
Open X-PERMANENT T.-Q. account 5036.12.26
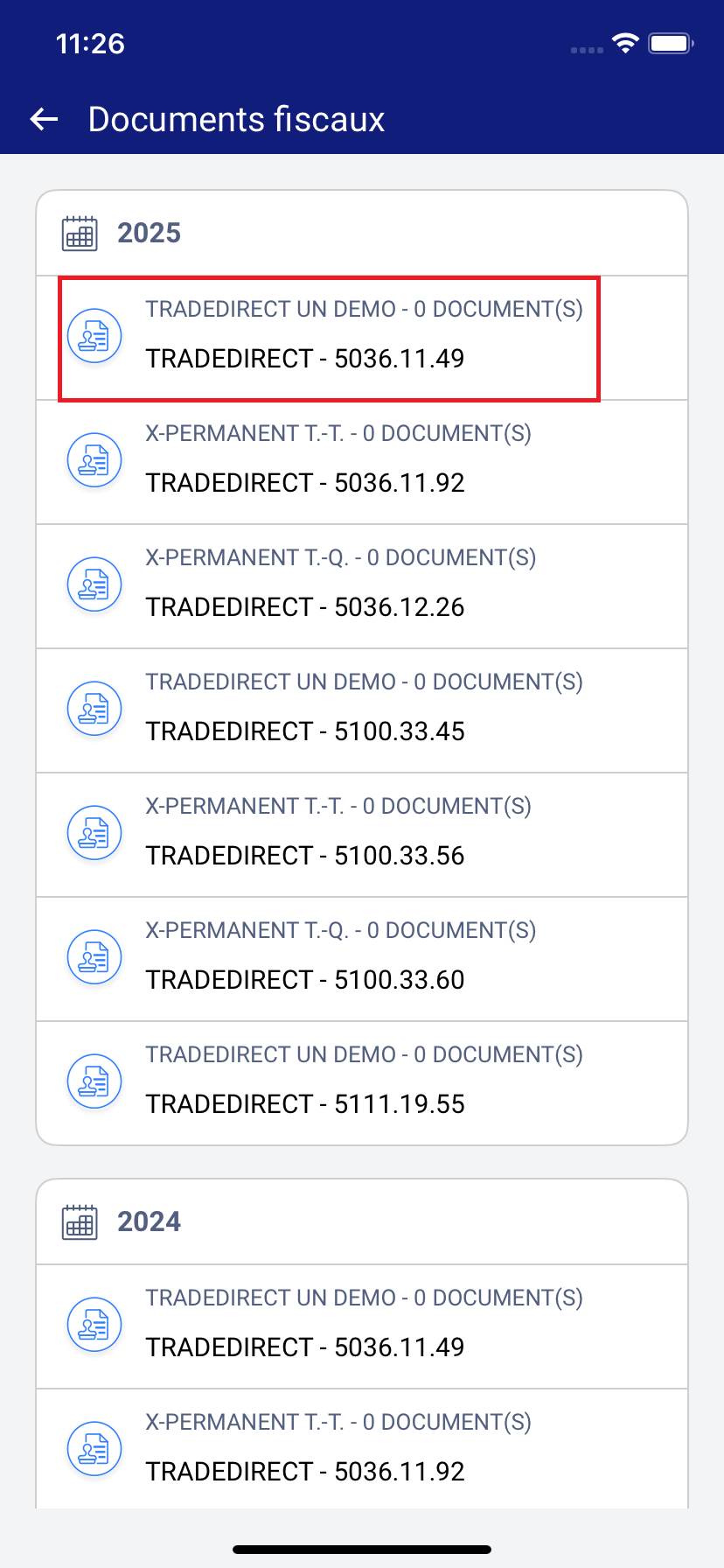[x=361, y=586]
